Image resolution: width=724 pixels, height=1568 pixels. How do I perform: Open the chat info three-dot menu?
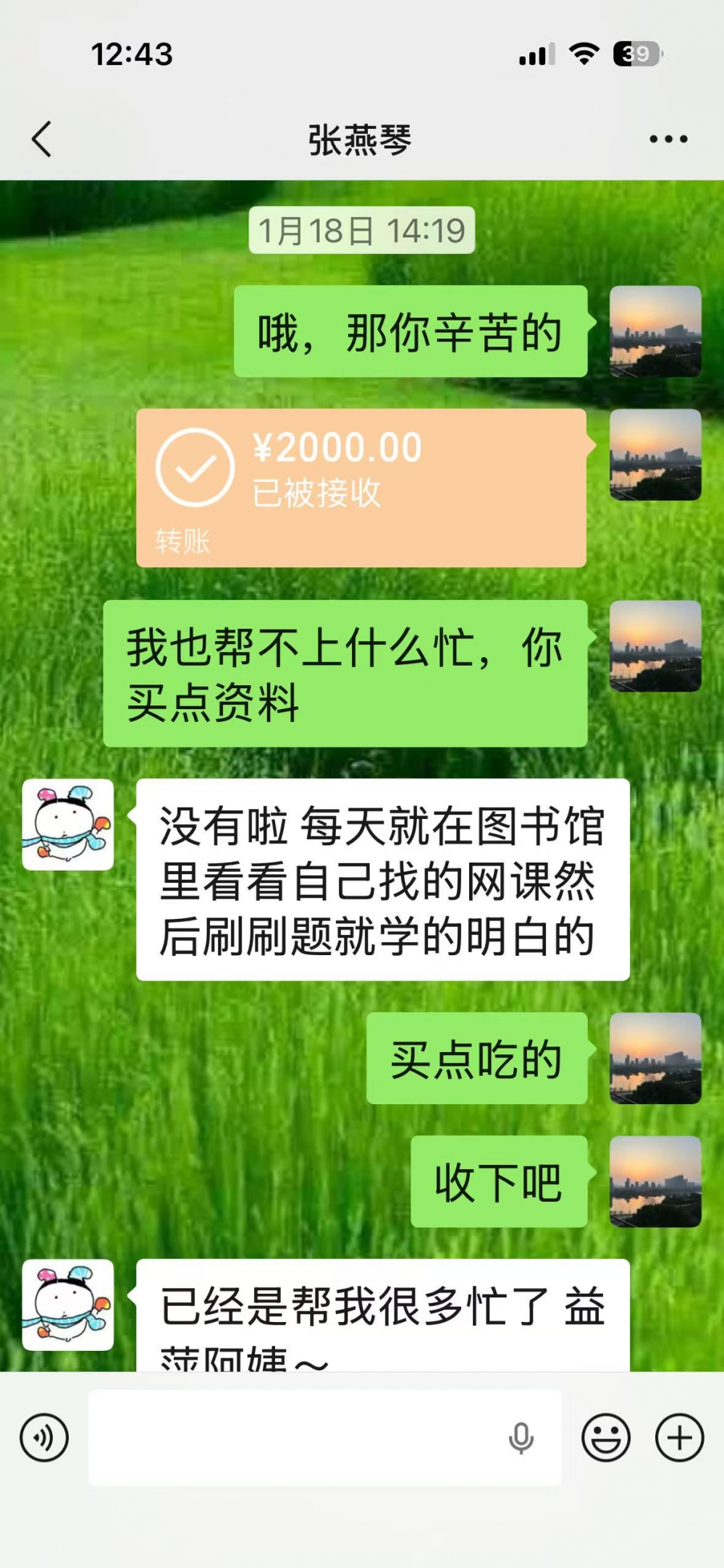[668, 139]
